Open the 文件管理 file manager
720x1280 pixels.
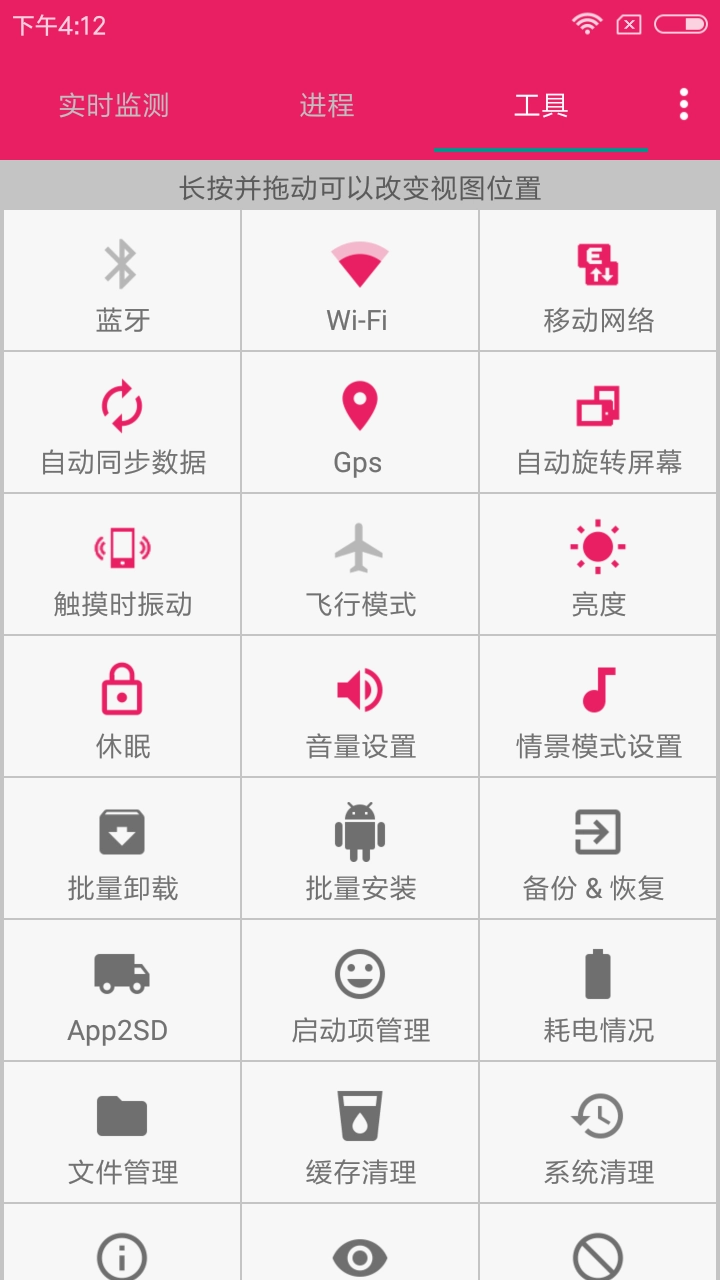tap(120, 1132)
